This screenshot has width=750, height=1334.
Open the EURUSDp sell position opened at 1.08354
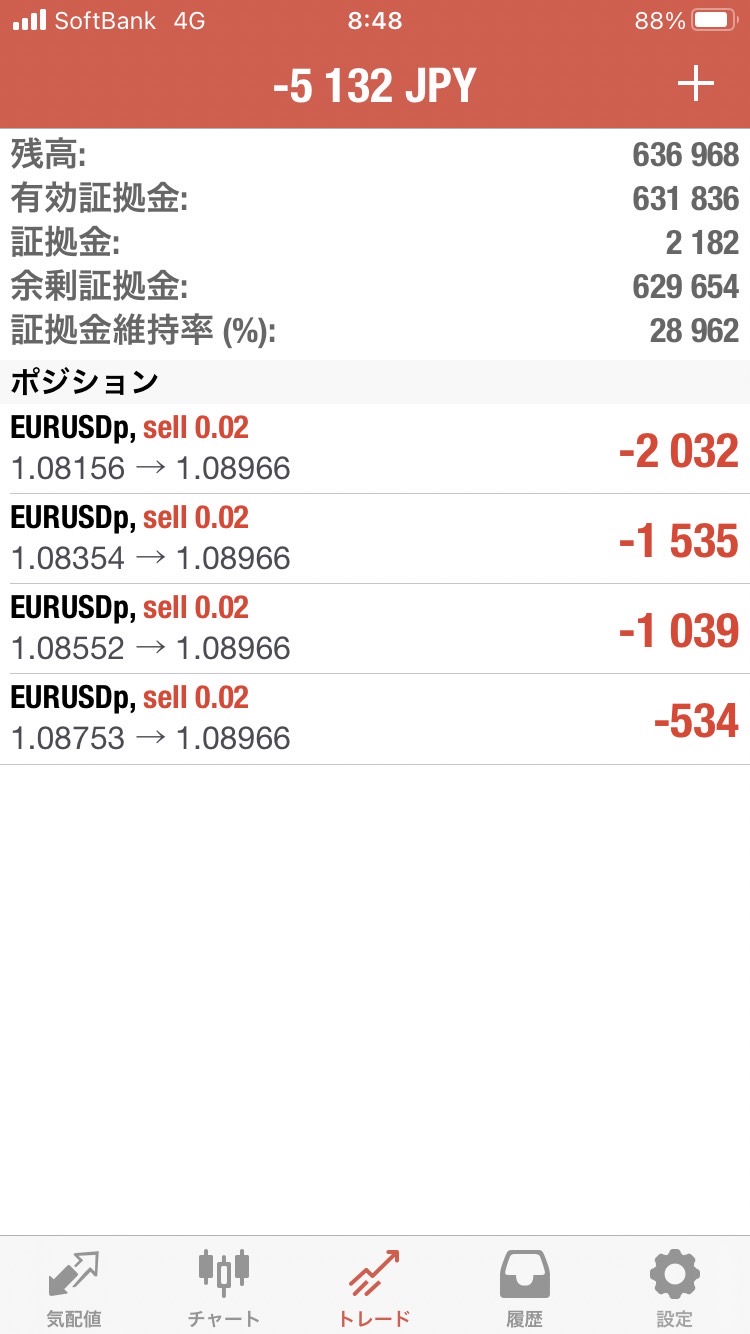tap(375, 539)
